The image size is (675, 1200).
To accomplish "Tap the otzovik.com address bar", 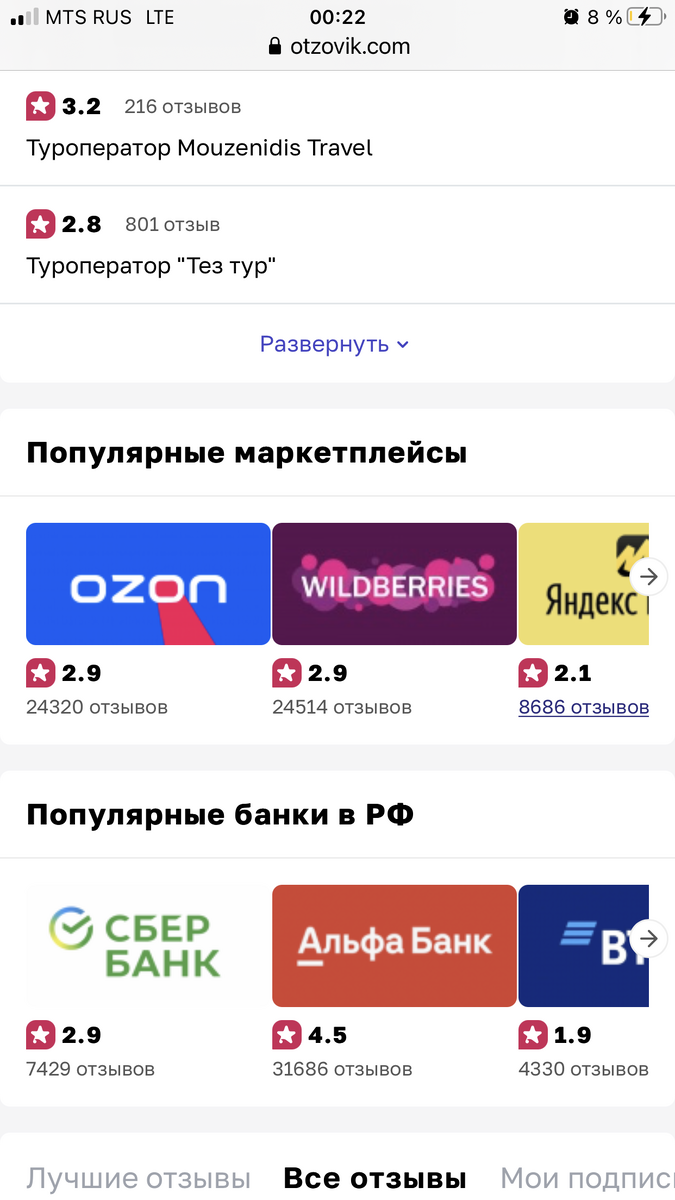I will tap(338, 46).
